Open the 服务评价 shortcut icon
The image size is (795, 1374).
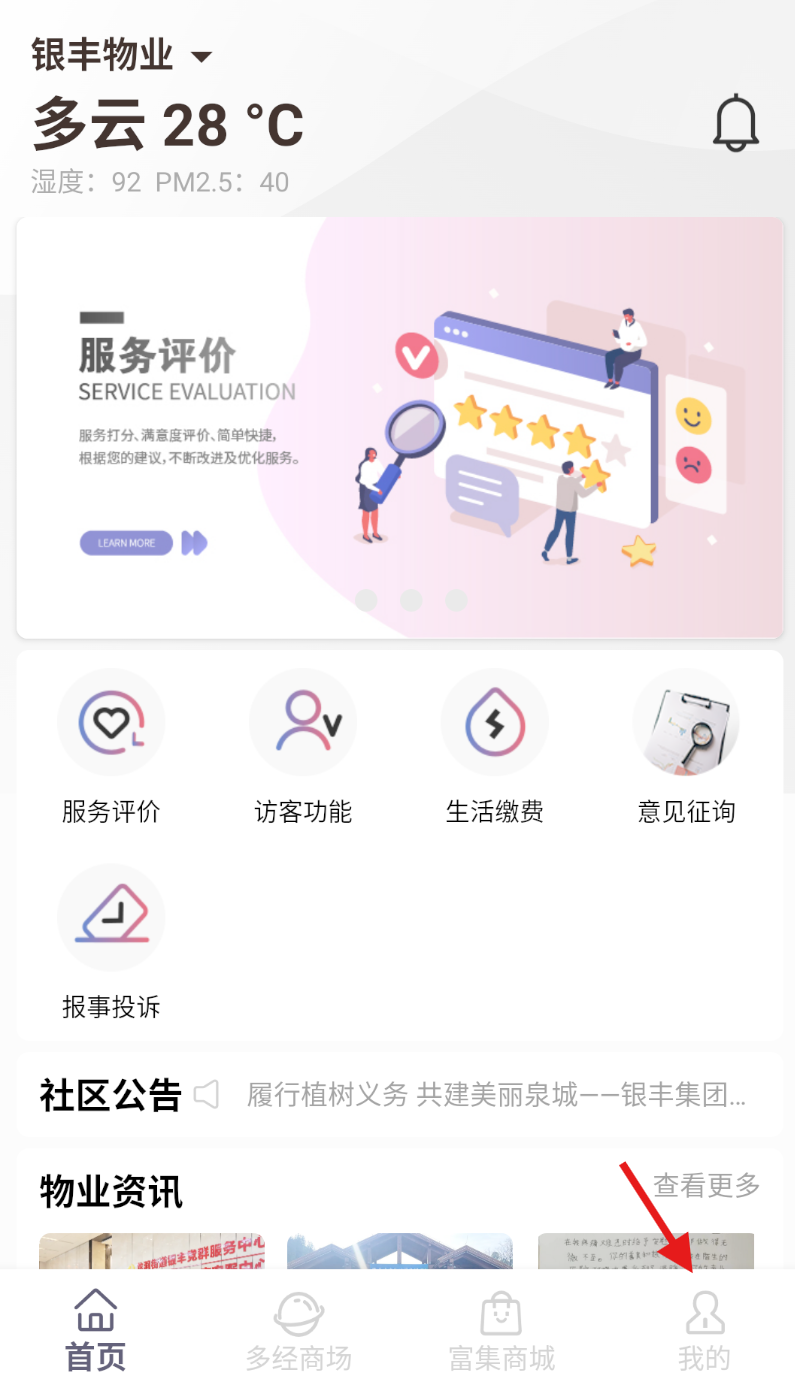coord(111,723)
